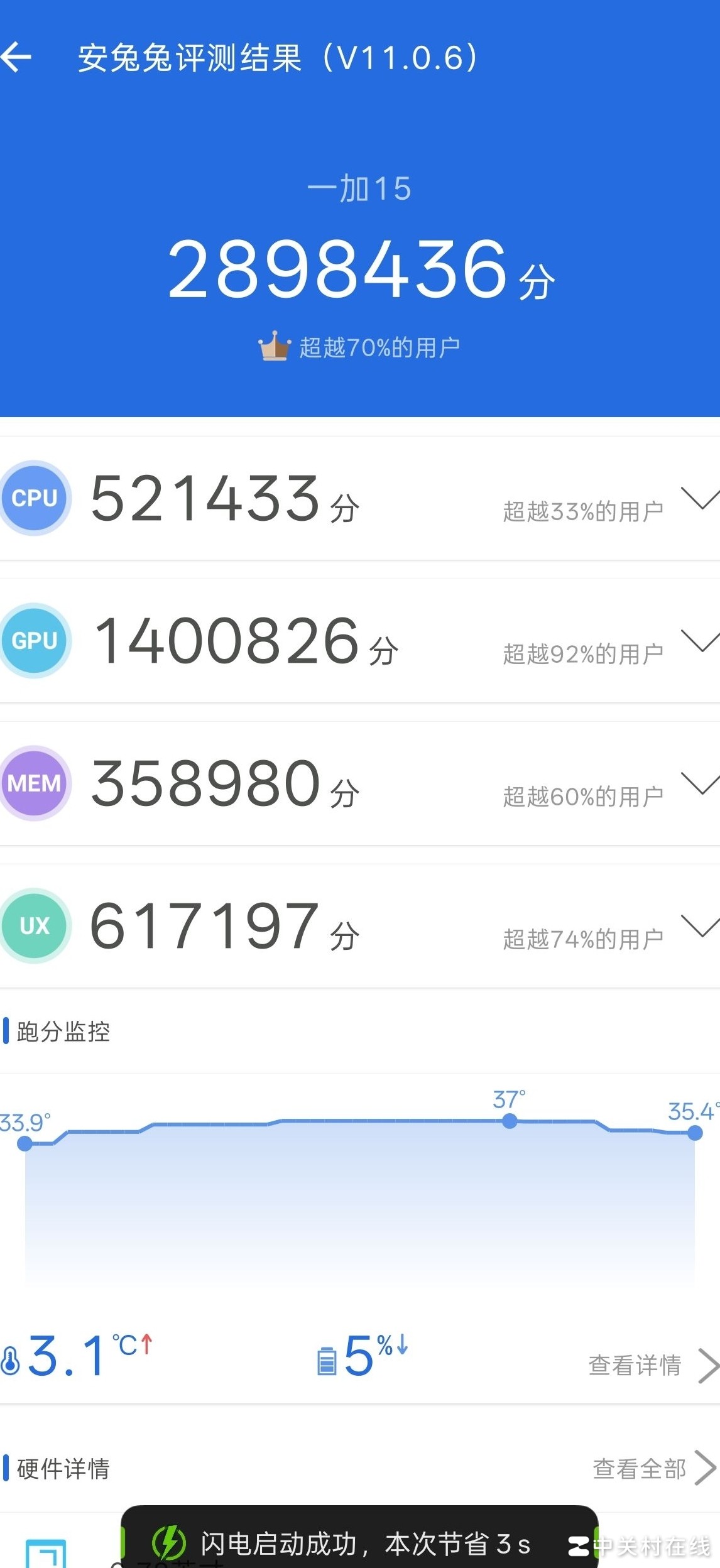Expand the UX score details
The width and height of the screenshot is (720, 1568).
point(699,926)
